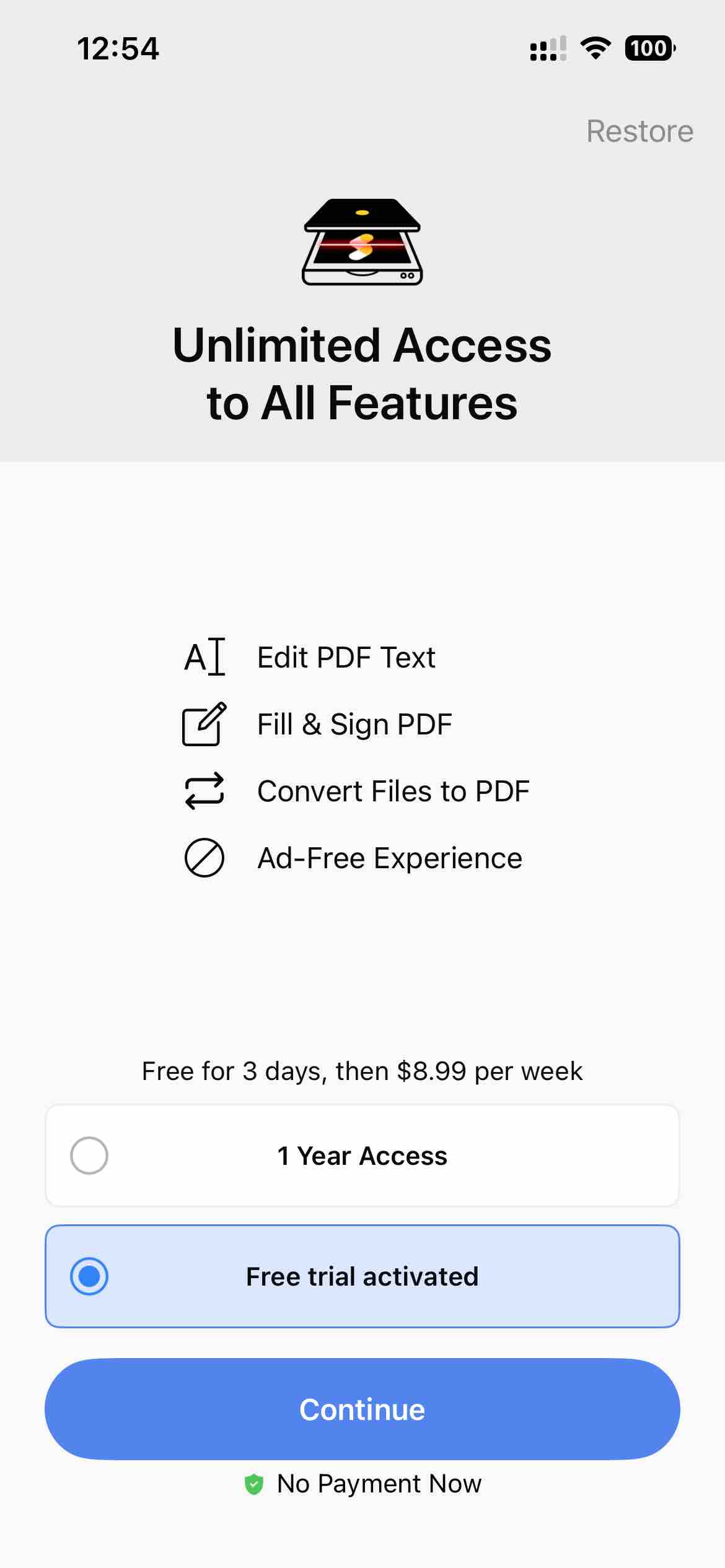Viewport: 725px width, 1568px height.
Task: Click the scanner app logo
Action: tap(362, 243)
